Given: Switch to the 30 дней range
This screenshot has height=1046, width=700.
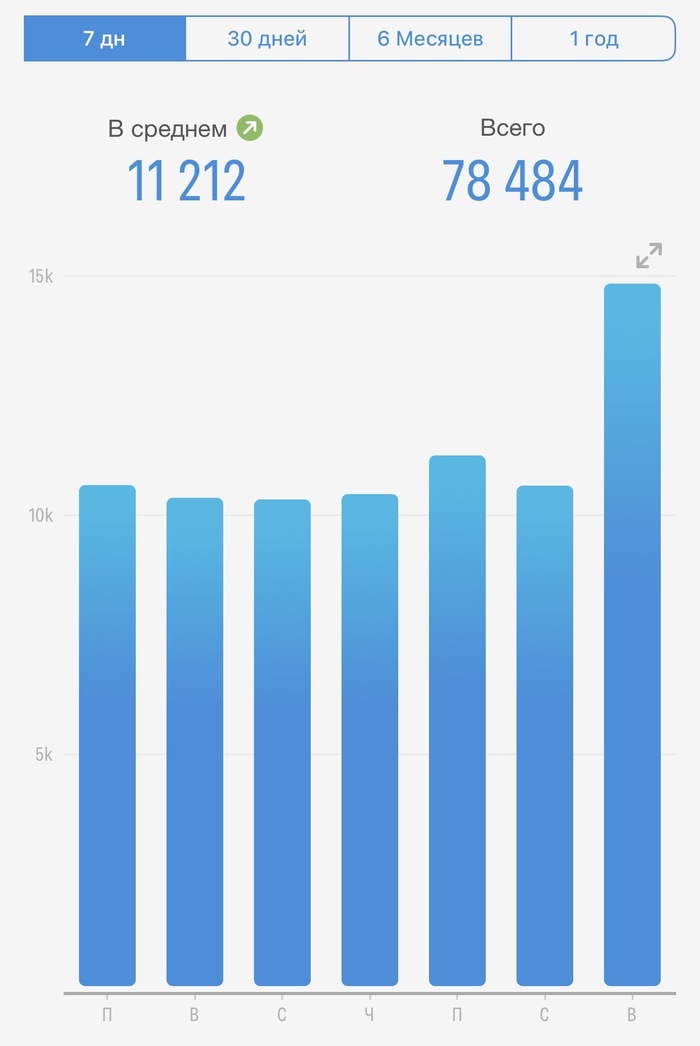Looking at the screenshot, I should 267,39.
